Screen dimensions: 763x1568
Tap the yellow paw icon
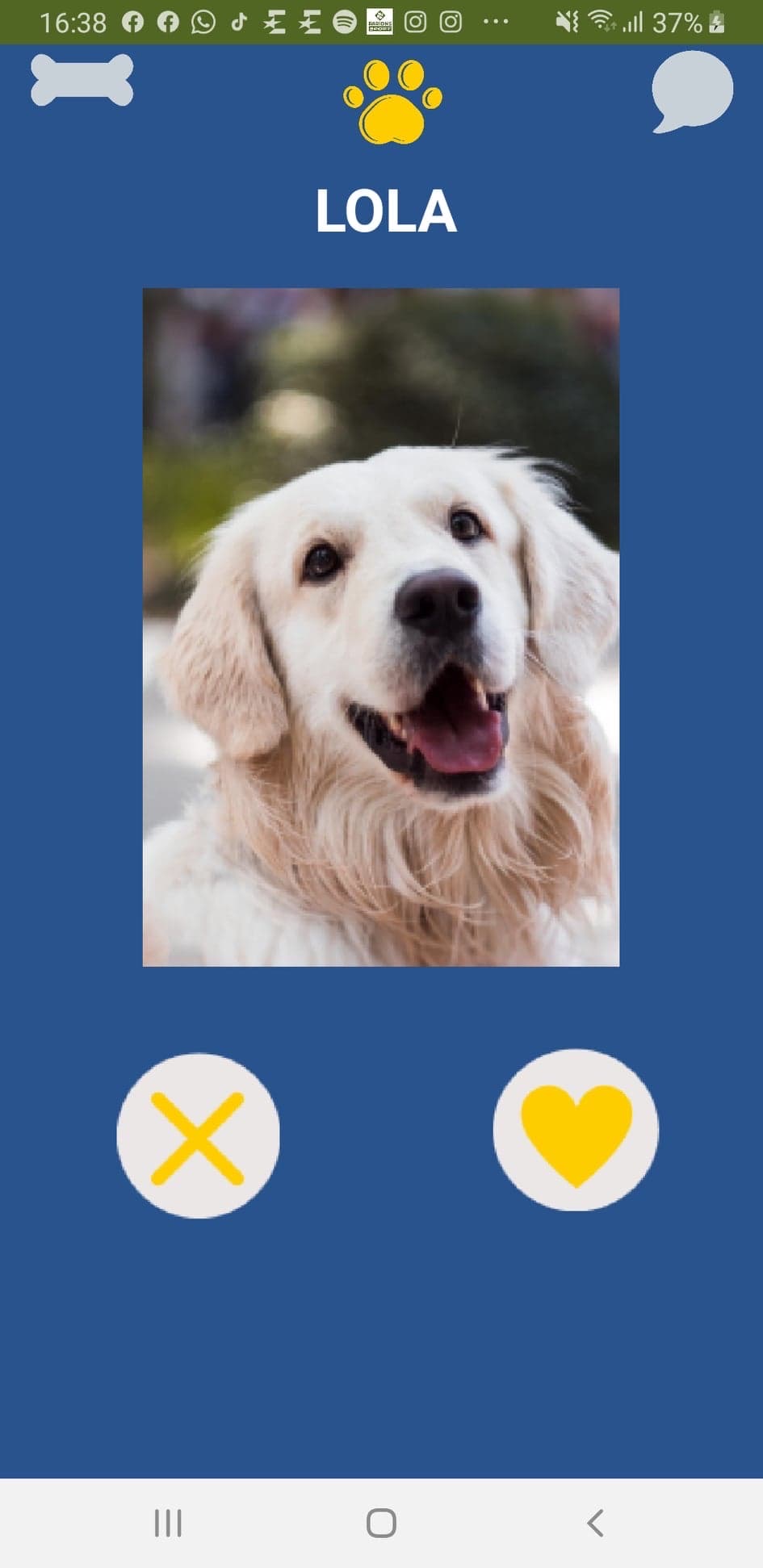[x=392, y=102]
